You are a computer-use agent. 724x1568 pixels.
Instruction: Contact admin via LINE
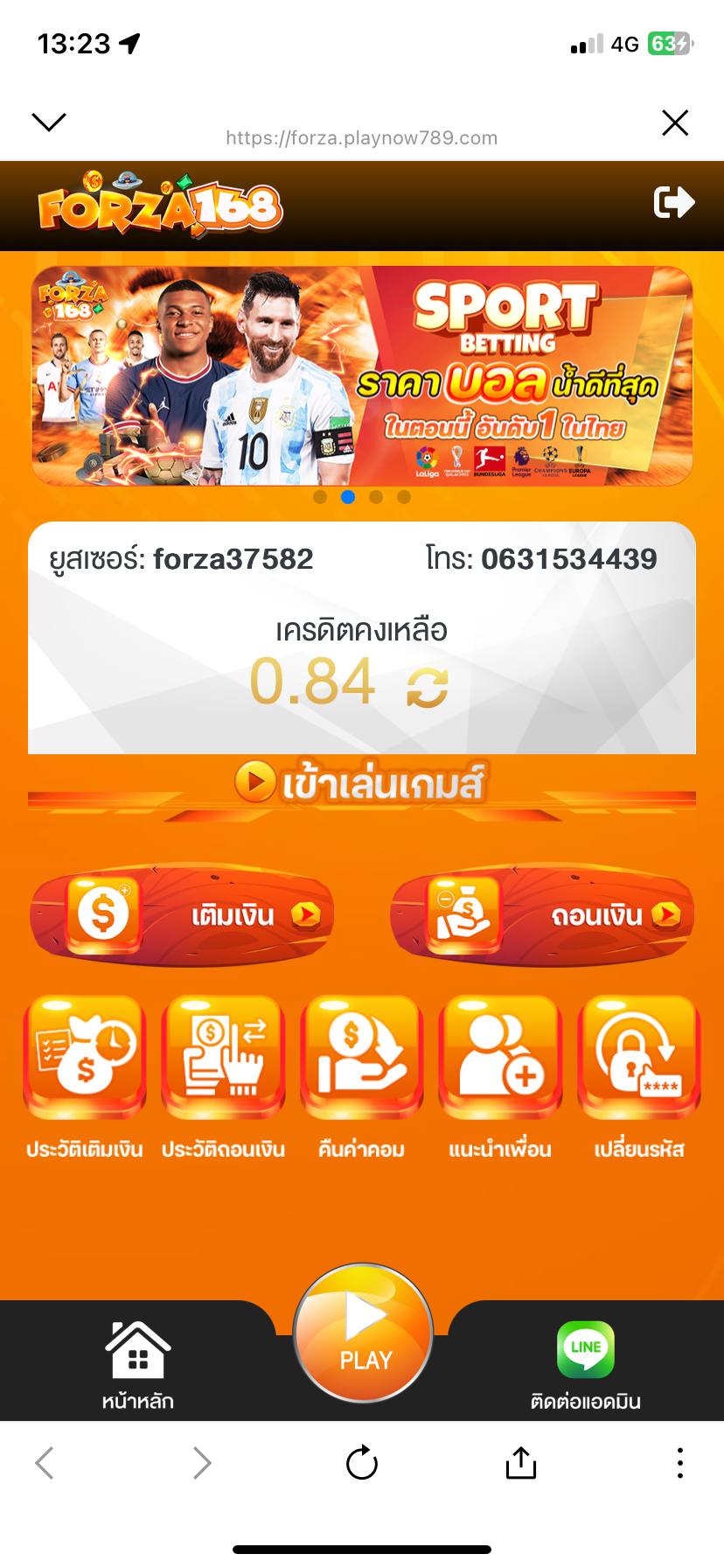coord(585,1364)
